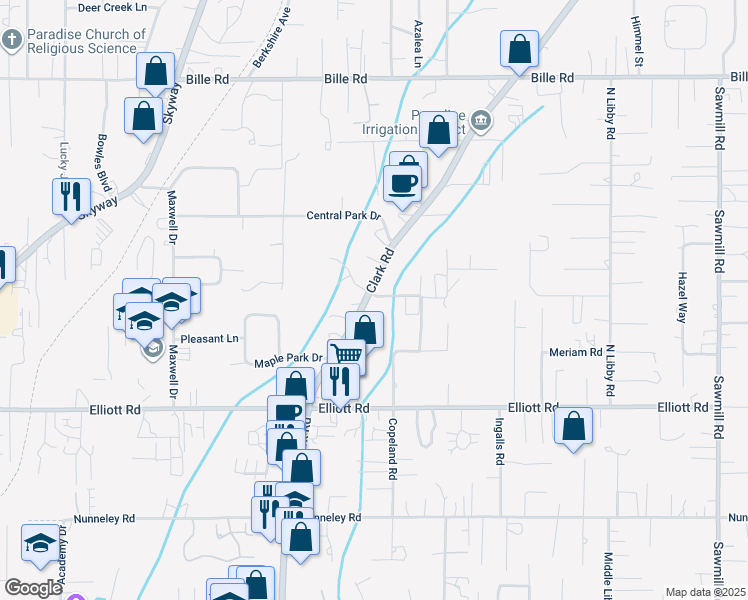Tap the shopping bag marker near Ingalls Rd

coord(574,427)
